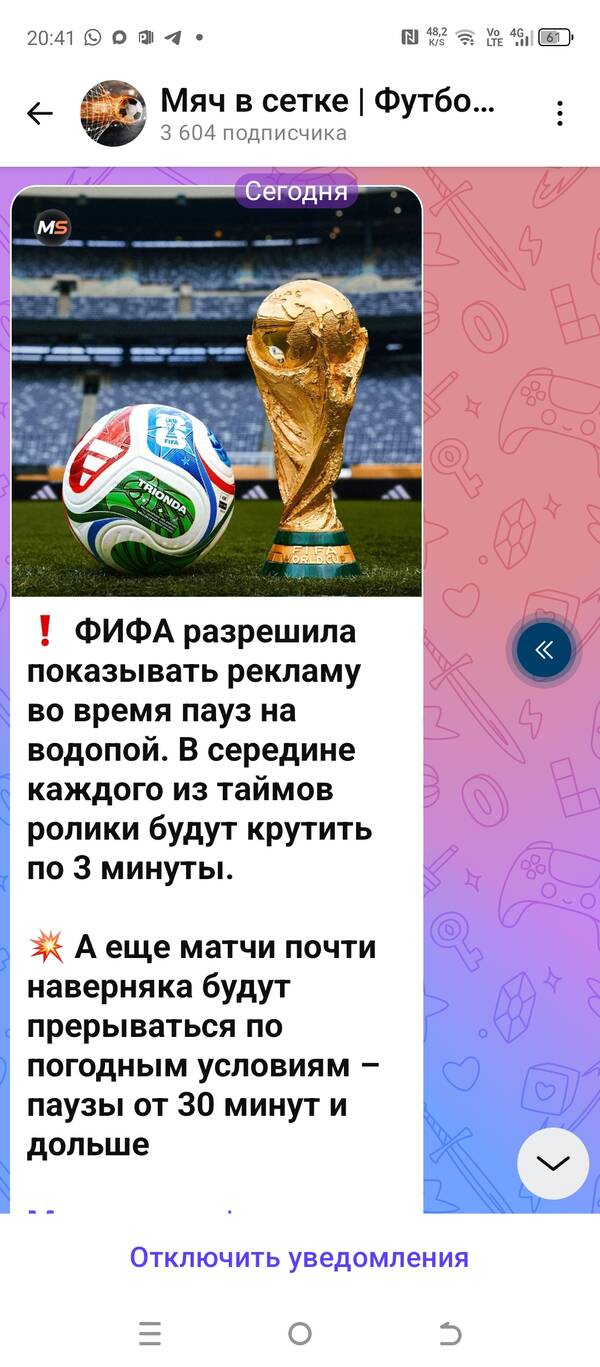
Task: Open Мяч в сетке channel info
Action: pyautogui.click(x=326, y=113)
